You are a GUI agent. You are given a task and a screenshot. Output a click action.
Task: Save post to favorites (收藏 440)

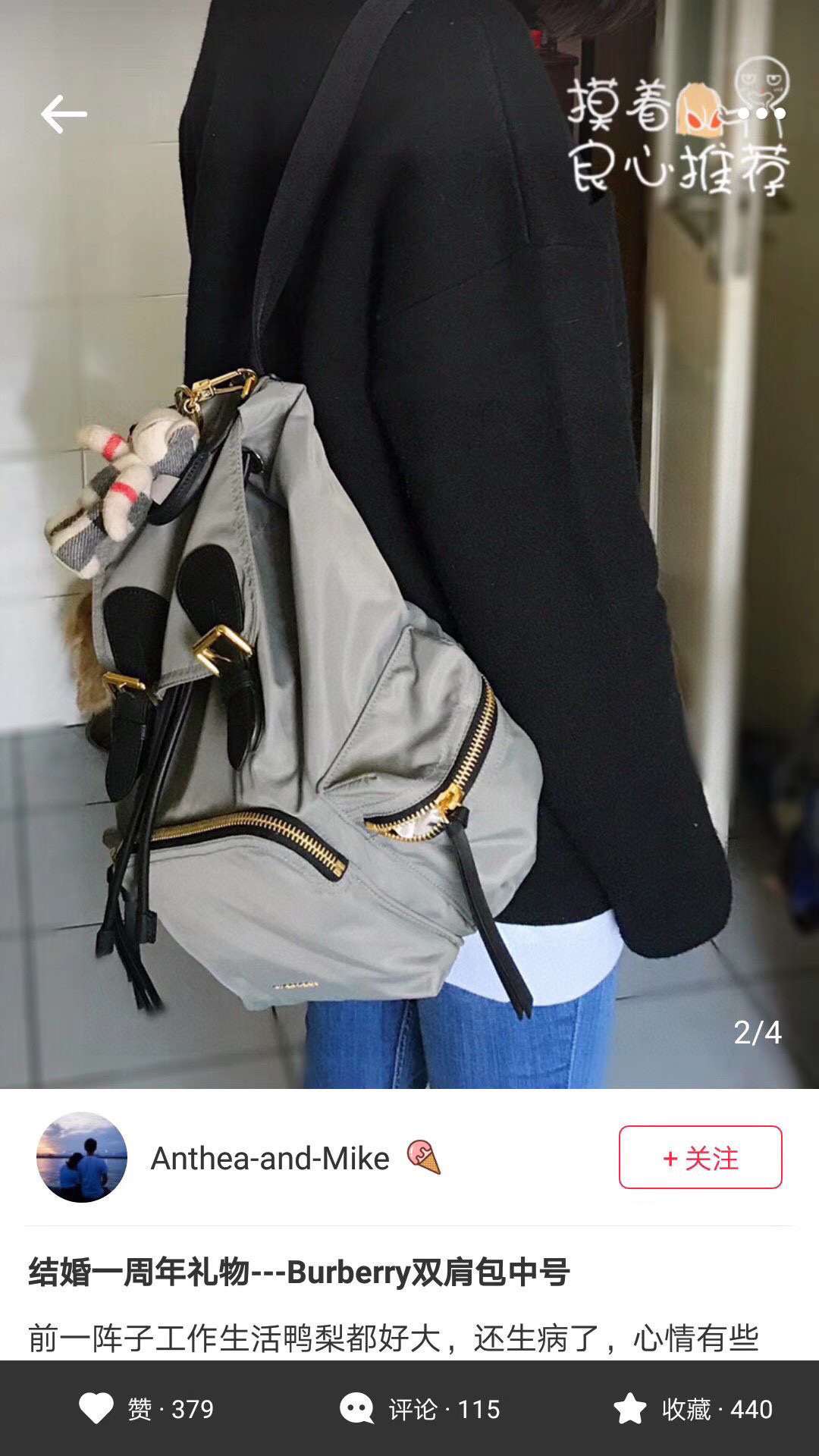coord(692,1409)
